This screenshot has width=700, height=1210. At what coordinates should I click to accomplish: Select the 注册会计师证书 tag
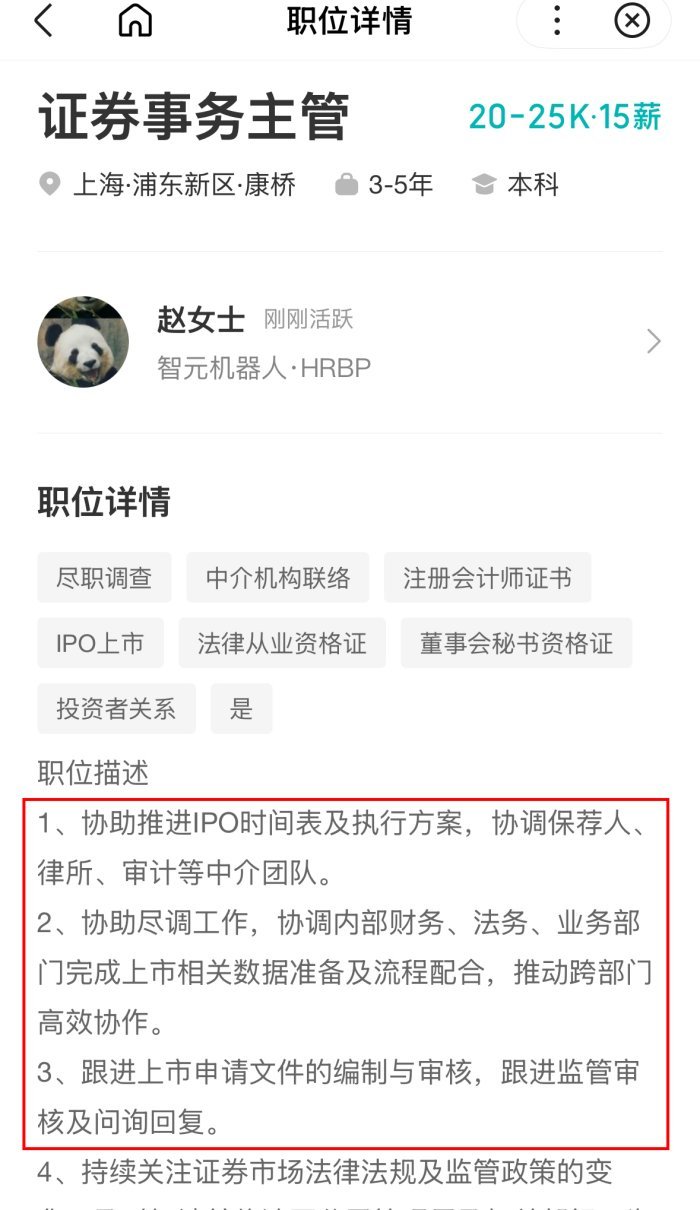click(x=487, y=577)
